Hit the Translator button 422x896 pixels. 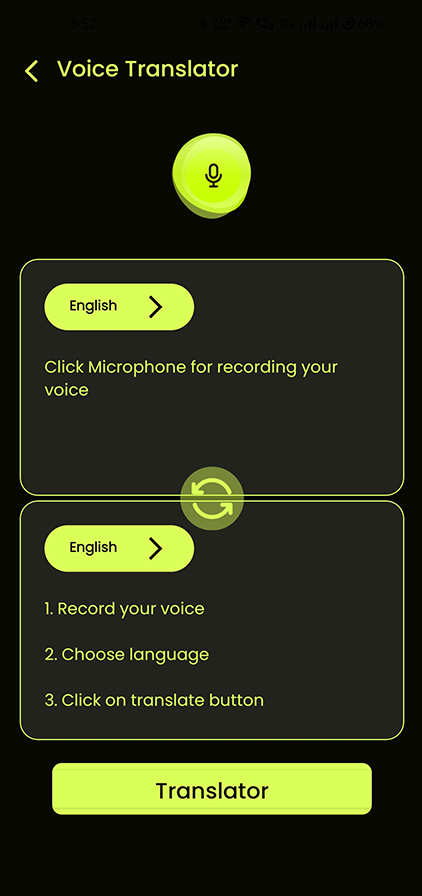(212, 788)
